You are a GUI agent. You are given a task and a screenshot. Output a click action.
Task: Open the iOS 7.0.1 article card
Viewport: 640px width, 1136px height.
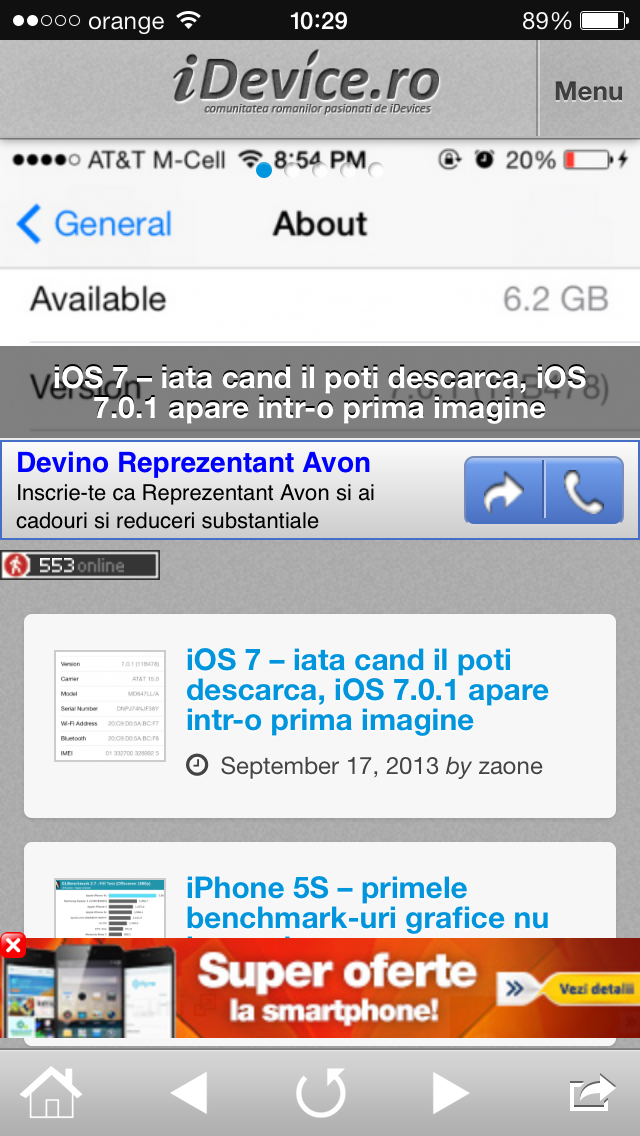(x=320, y=716)
